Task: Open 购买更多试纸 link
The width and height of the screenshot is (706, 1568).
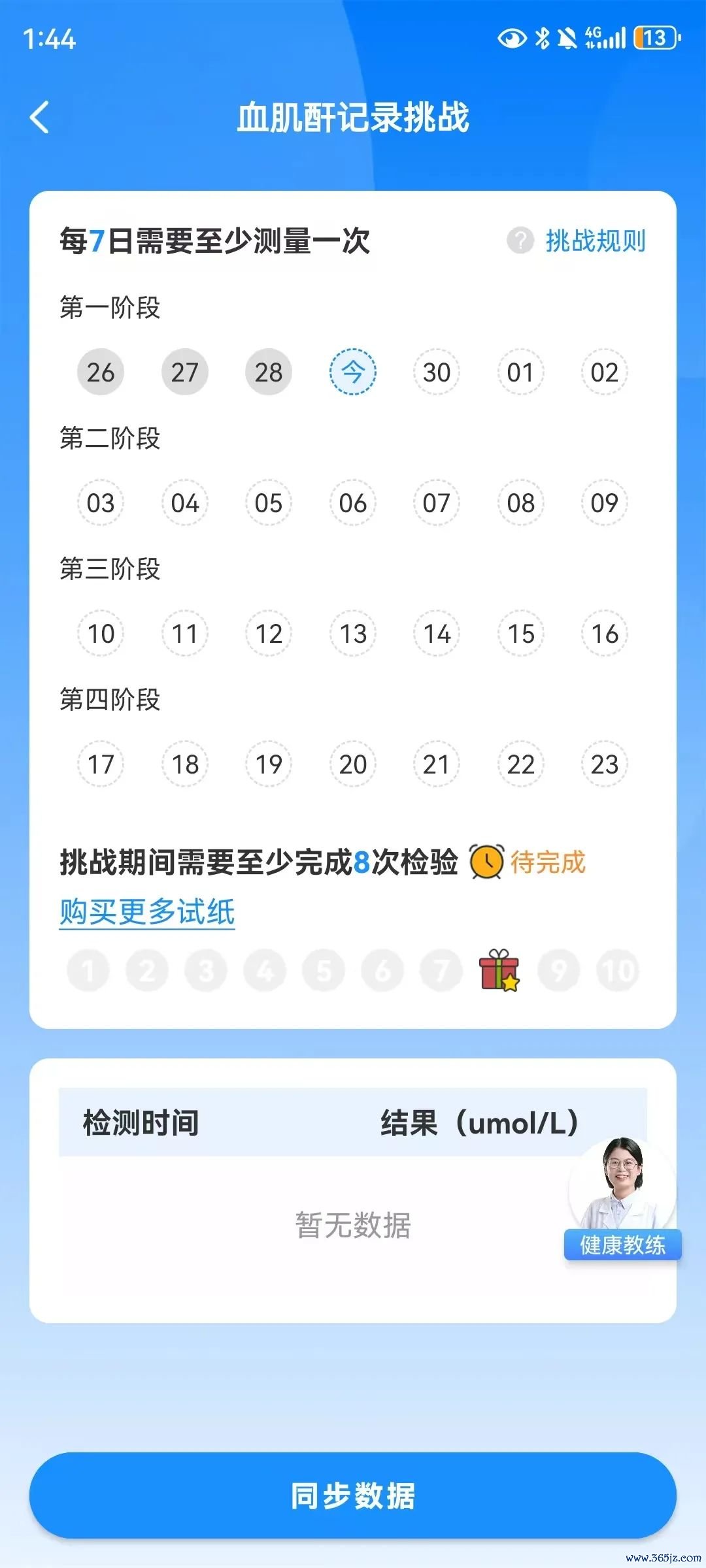Action: 147,911
